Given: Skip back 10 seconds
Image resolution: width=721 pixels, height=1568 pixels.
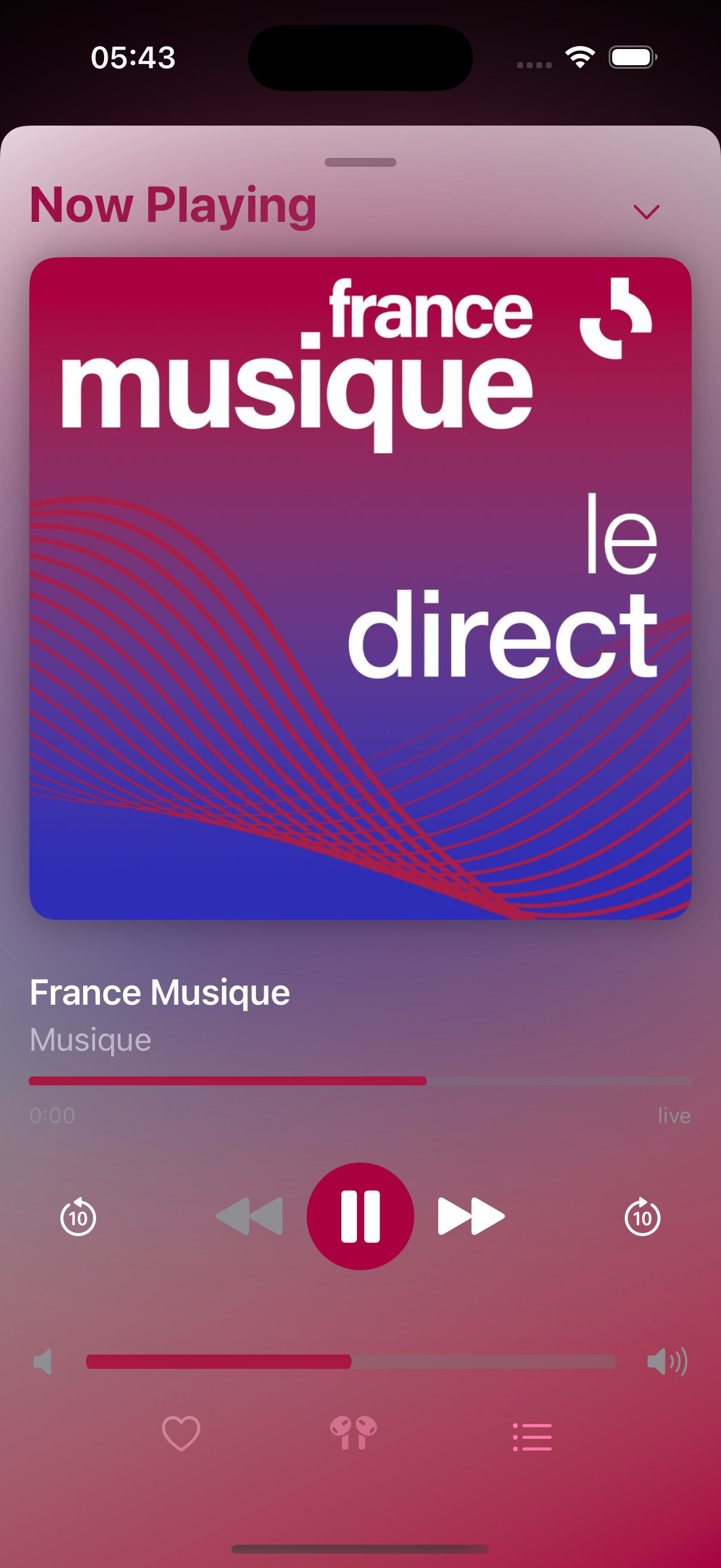Looking at the screenshot, I should pyautogui.click(x=78, y=1218).
